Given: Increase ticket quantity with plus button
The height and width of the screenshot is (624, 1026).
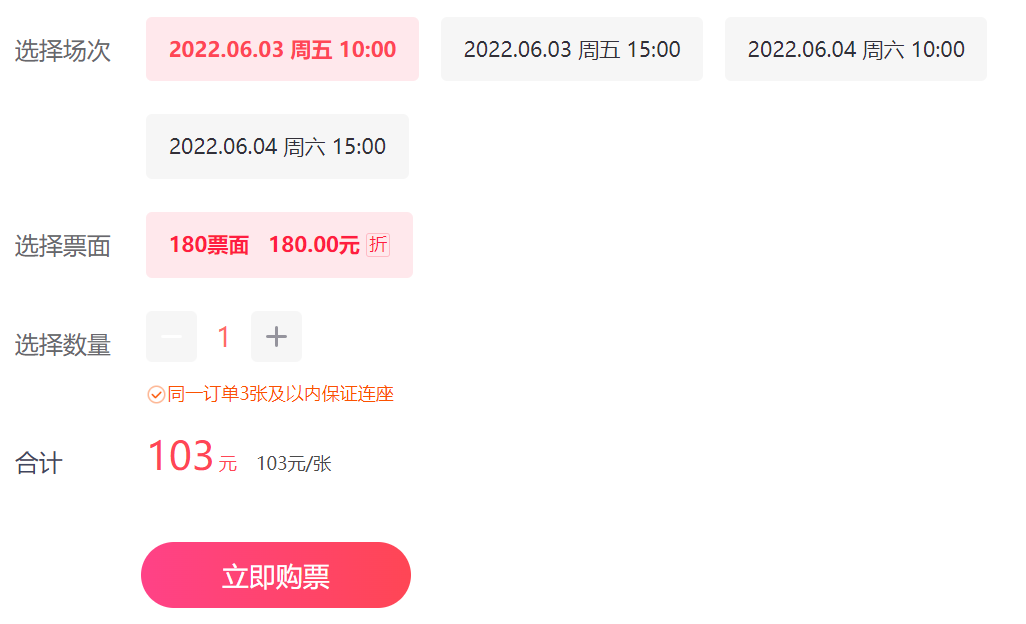Looking at the screenshot, I should click(x=276, y=337).
